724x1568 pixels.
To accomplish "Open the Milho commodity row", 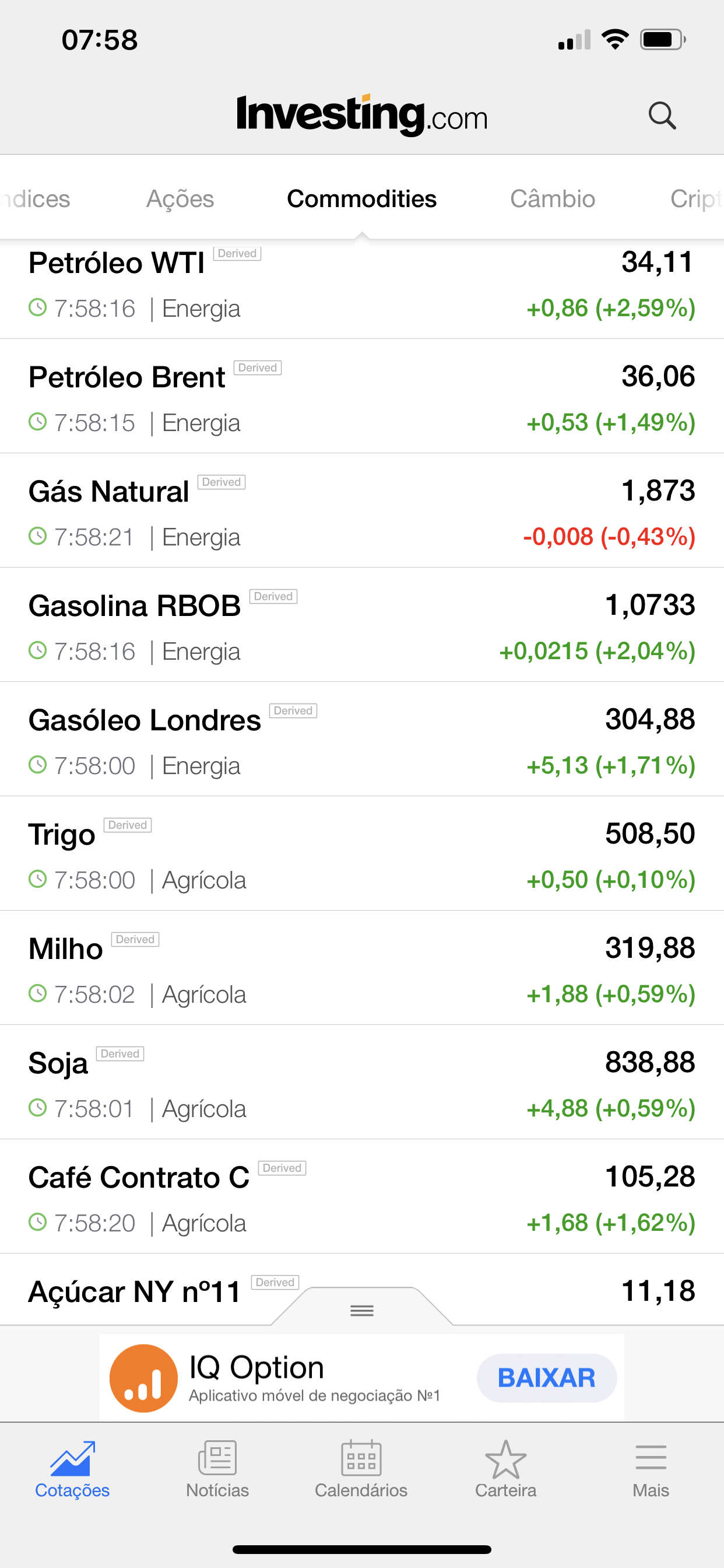I will [x=362, y=968].
